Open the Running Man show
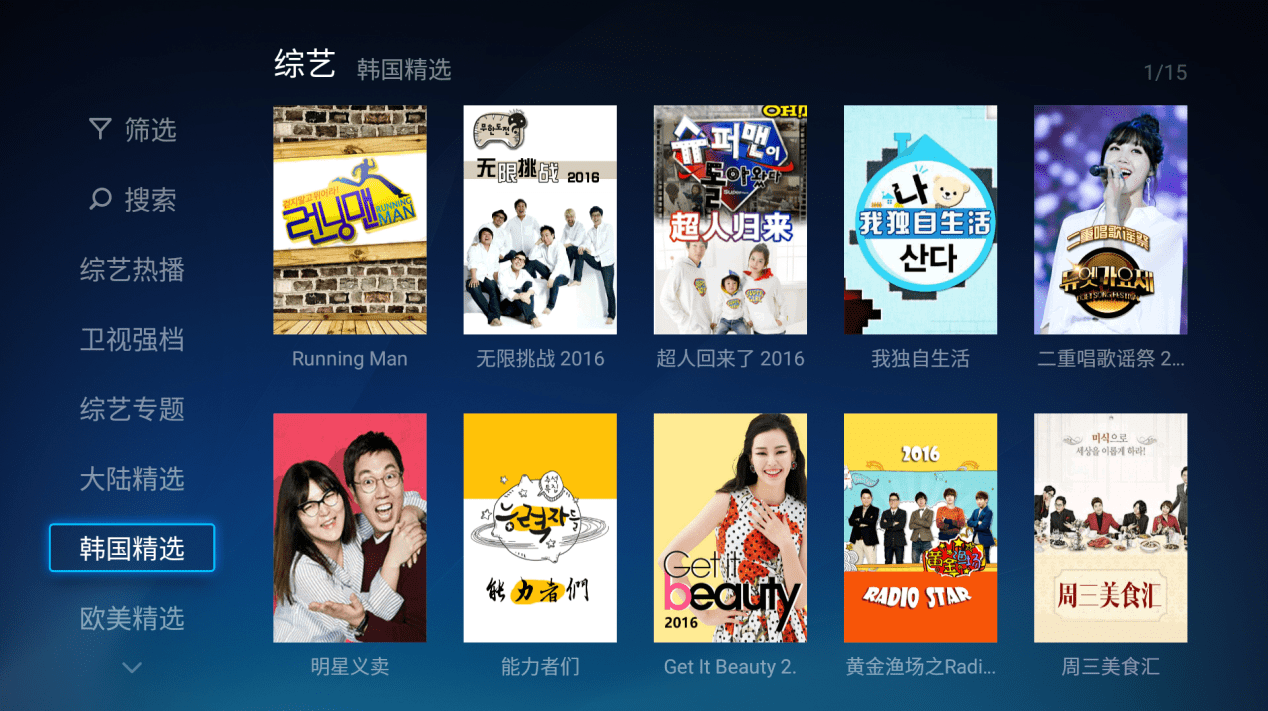This screenshot has height=711, width=1268. pyautogui.click(x=350, y=220)
